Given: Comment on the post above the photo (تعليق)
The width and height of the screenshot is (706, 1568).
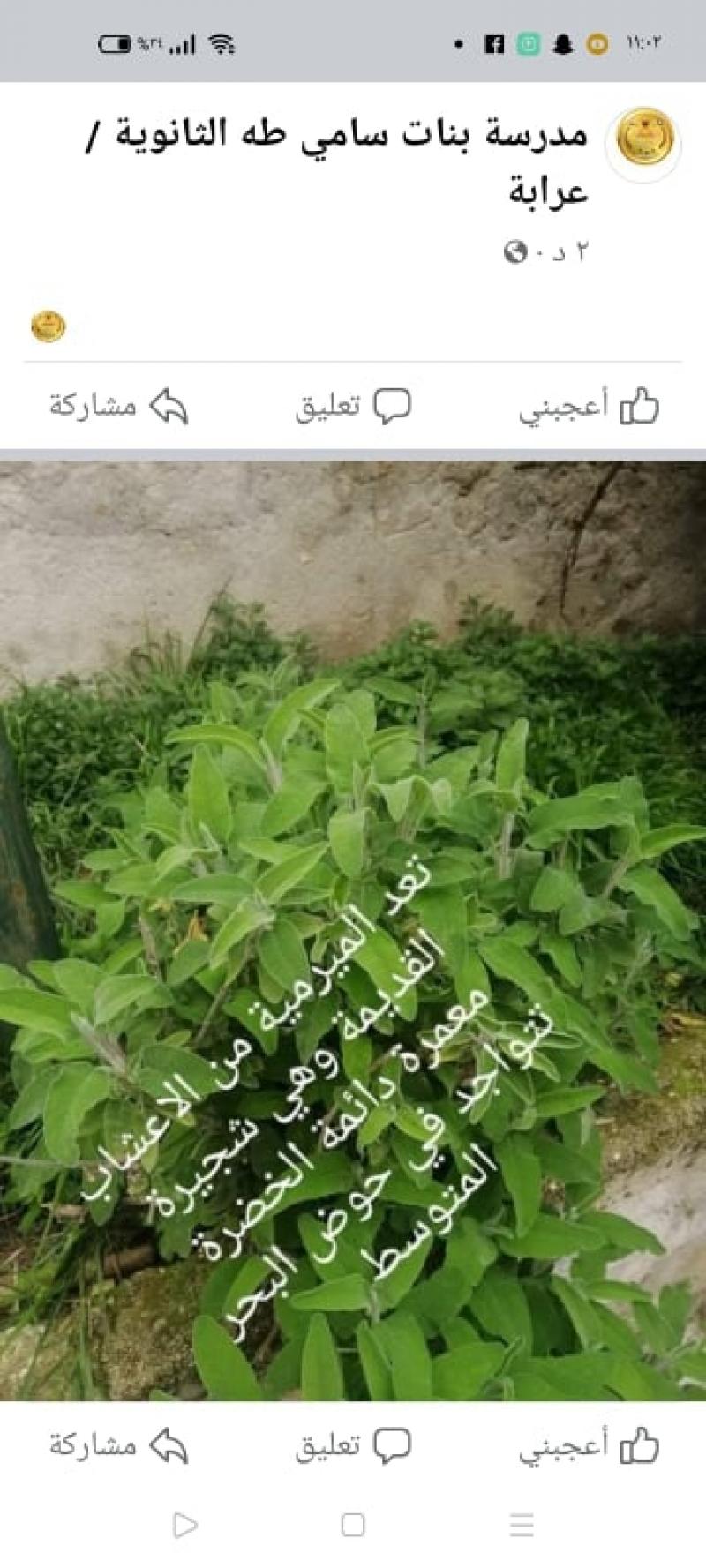Looking at the screenshot, I should point(353,407).
